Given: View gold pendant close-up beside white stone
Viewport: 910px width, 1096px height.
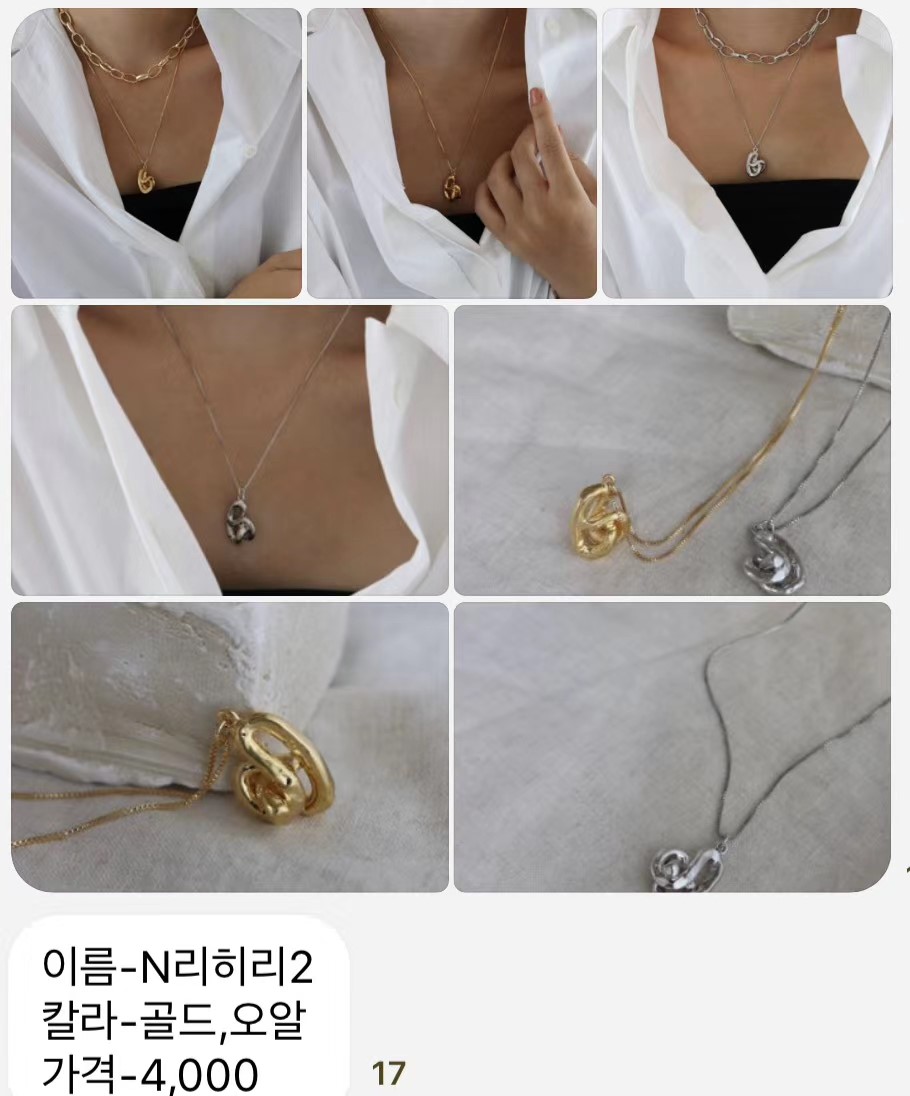Looking at the screenshot, I should (x=230, y=746).
